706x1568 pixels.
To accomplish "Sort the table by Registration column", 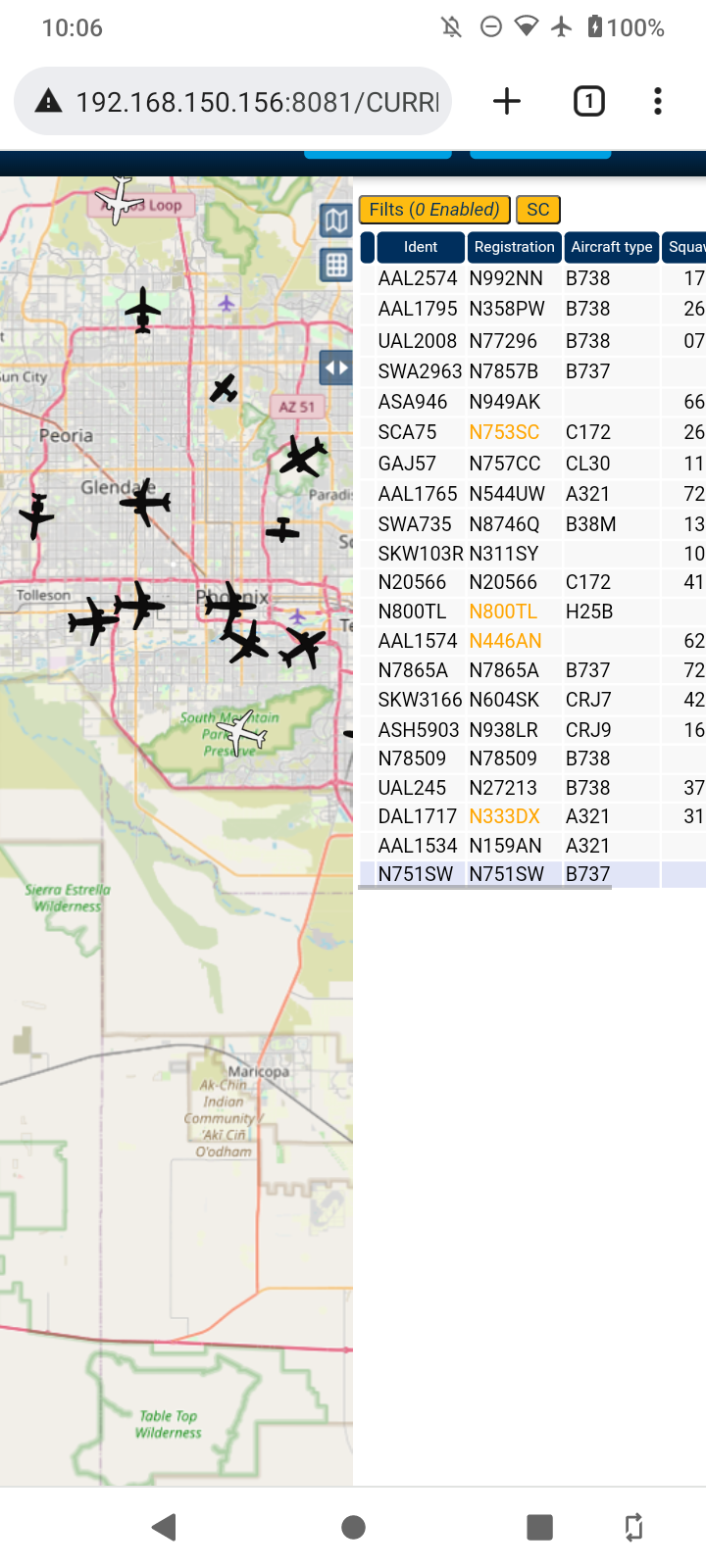I will coord(514,247).
